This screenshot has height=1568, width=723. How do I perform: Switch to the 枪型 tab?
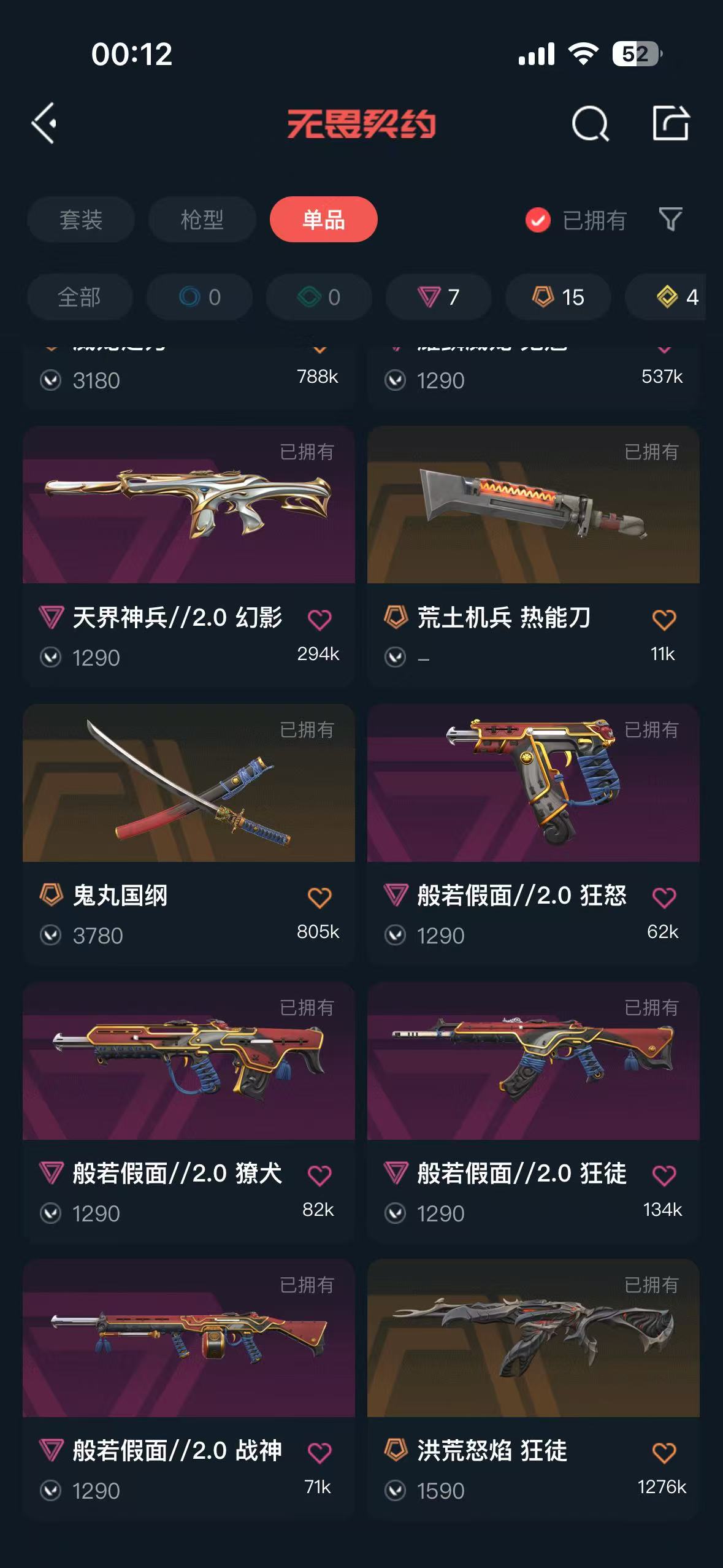coord(202,220)
